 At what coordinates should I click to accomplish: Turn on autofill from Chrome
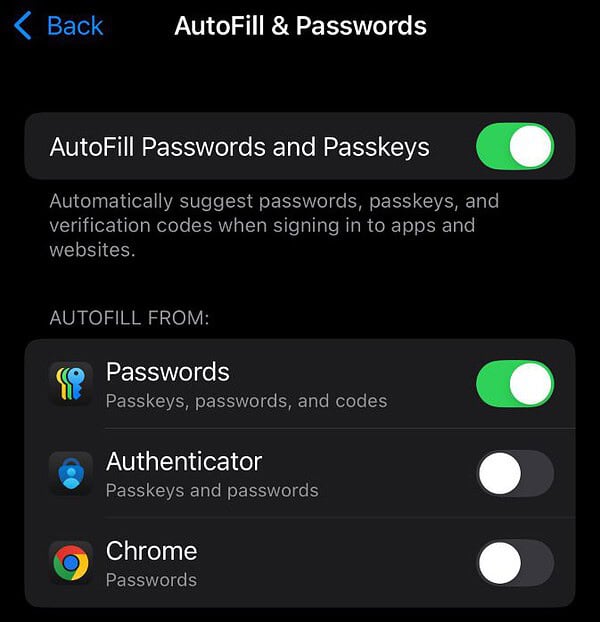[514, 562]
